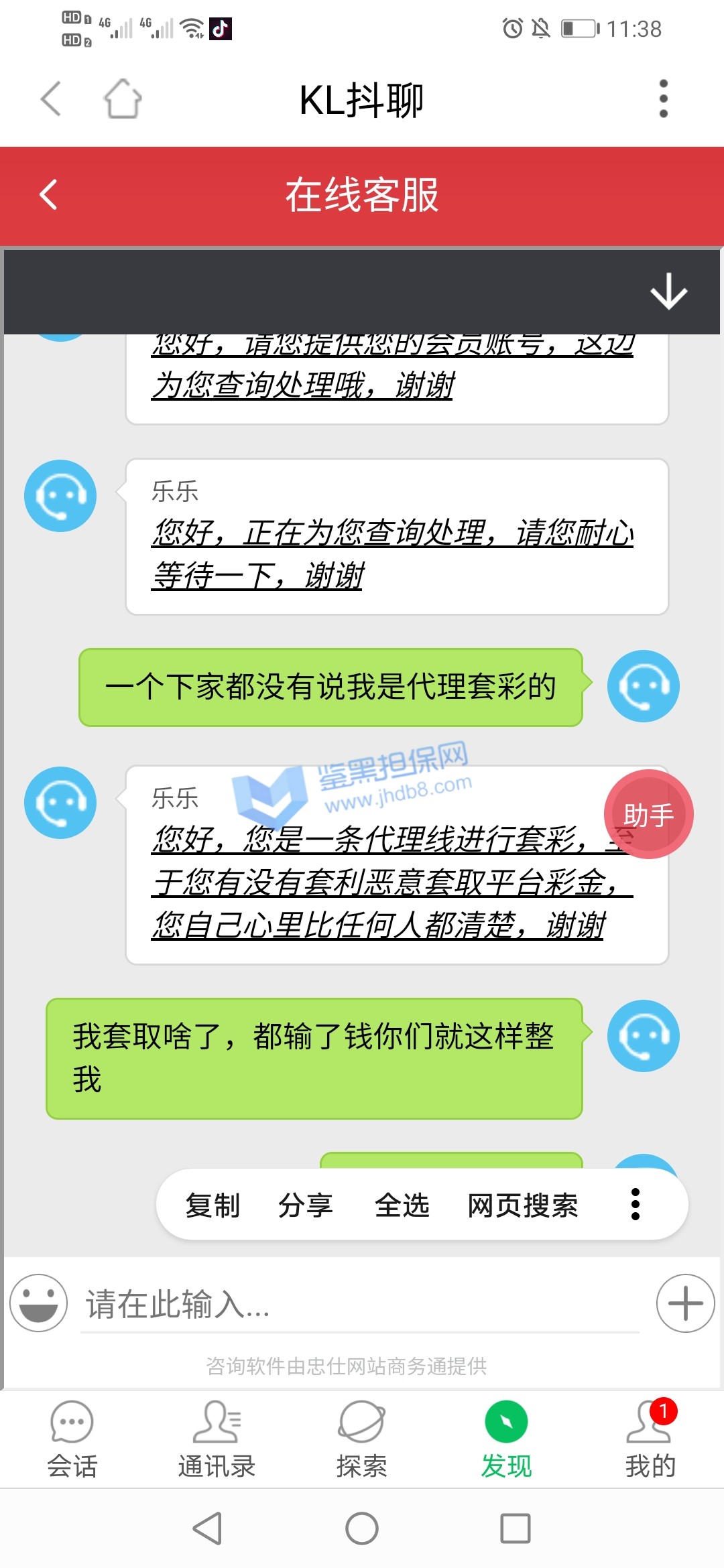Open system recent apps

[515, 1528]
